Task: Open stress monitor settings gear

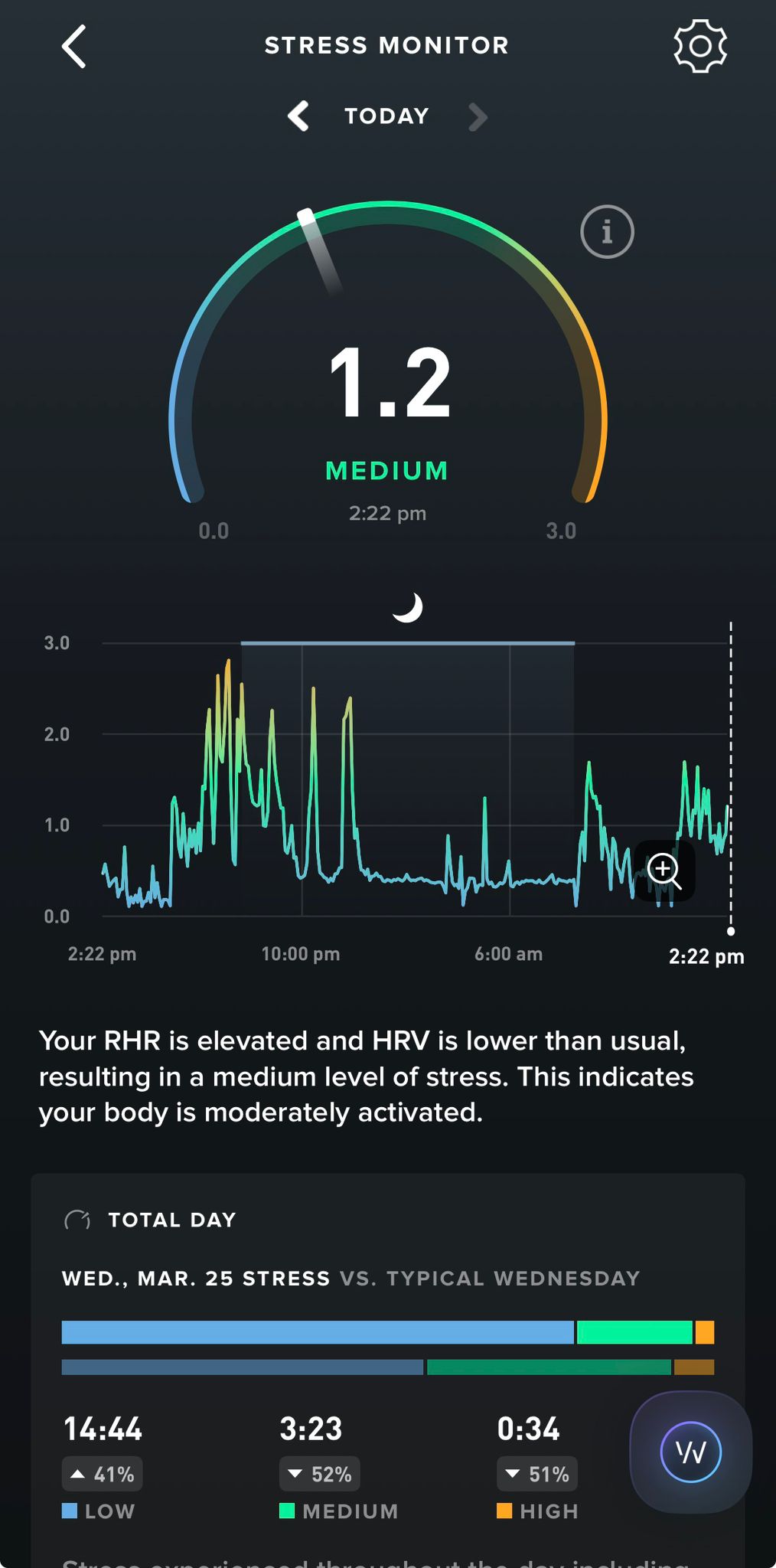Action: point(699,47)
